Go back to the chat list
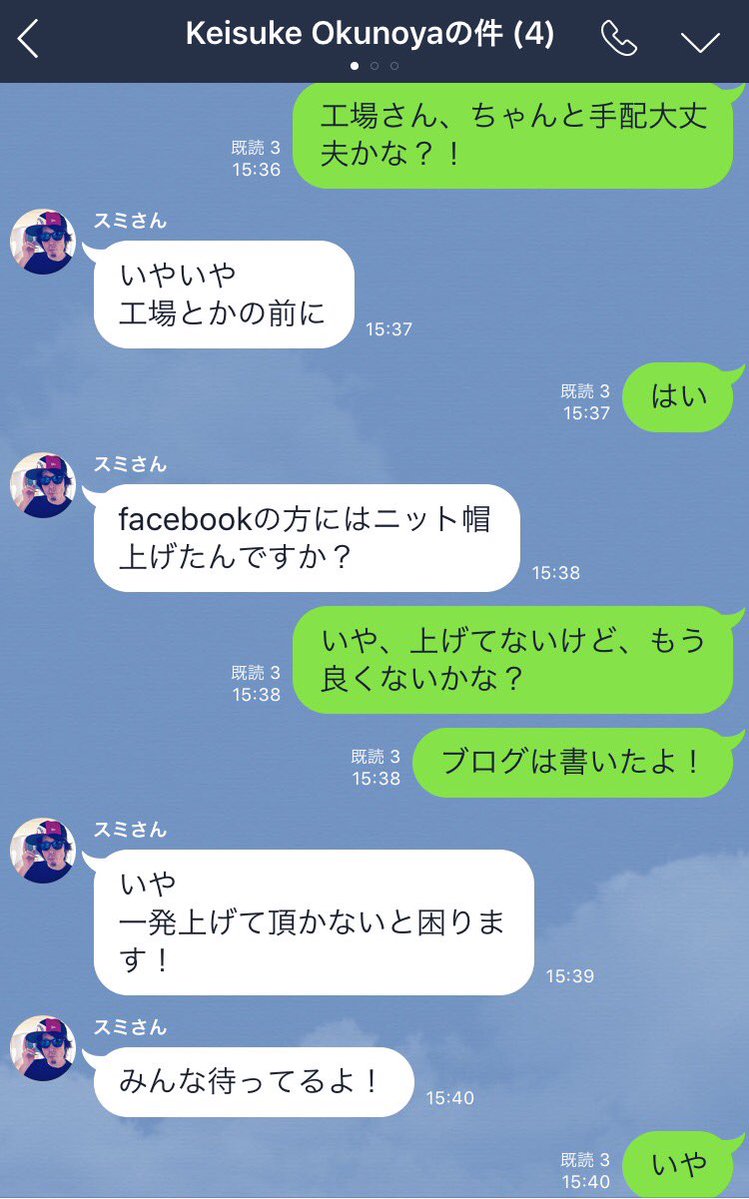Image resolution: width=749 pixels, height=1199 pixels. click(28, 39)
